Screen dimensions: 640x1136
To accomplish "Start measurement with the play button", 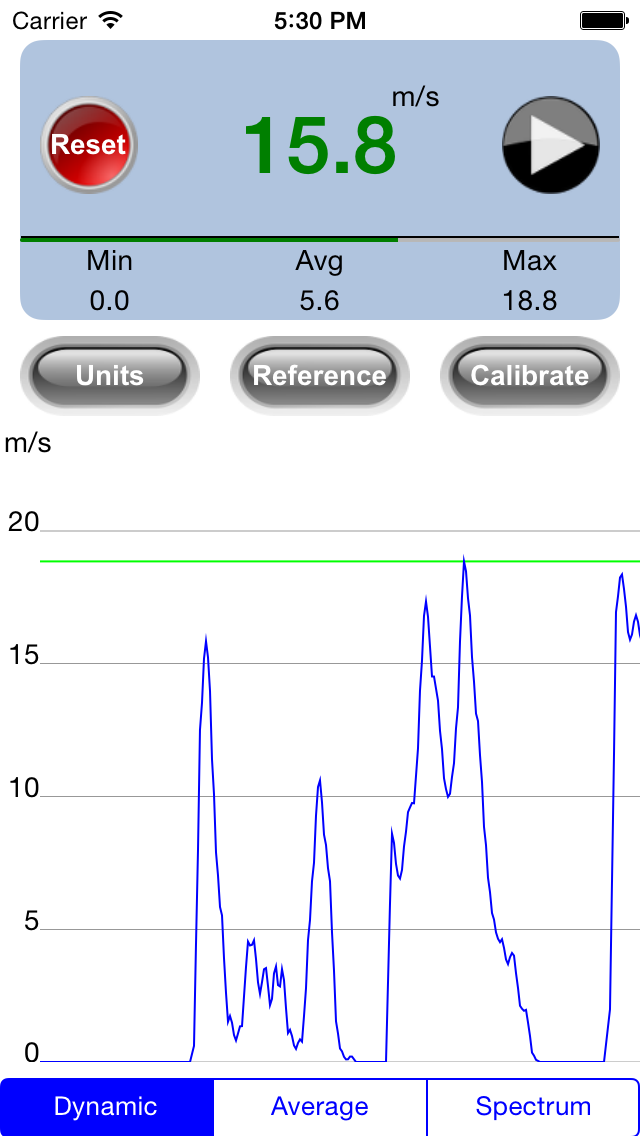I will (550, 146).
